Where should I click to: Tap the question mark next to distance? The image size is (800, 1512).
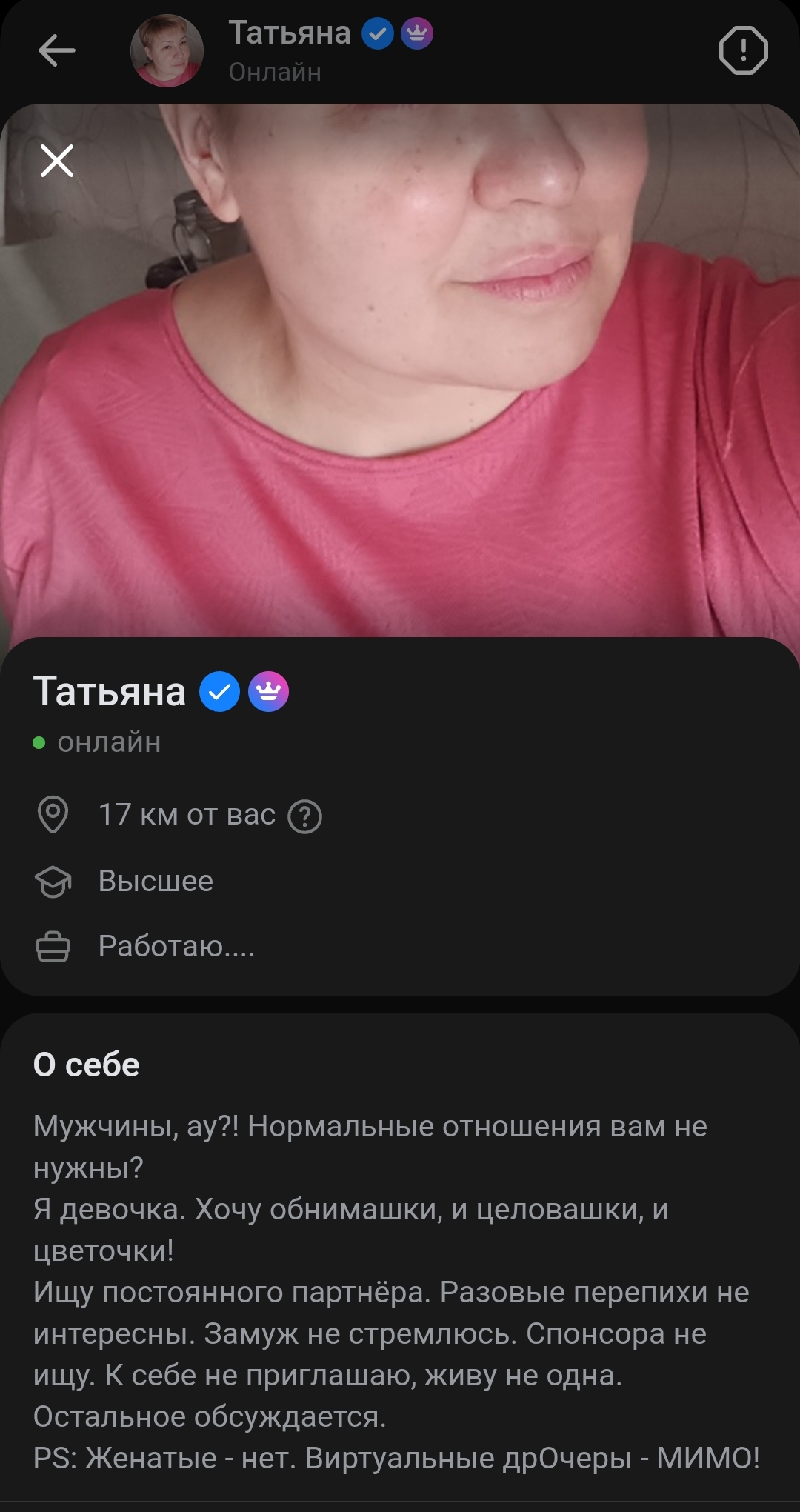[x=304, y=816]
